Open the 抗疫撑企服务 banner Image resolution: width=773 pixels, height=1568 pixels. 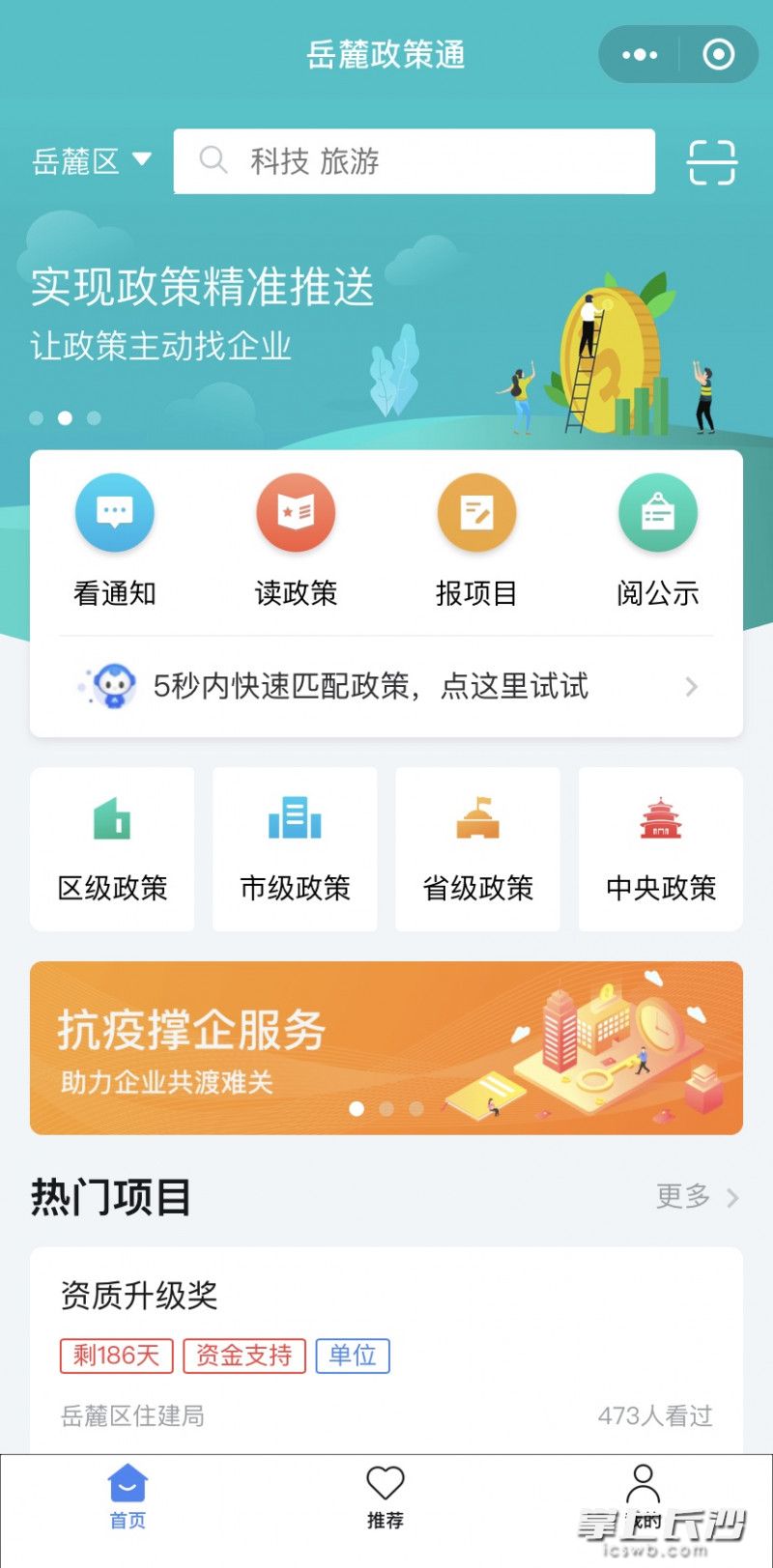point(386,1047)
